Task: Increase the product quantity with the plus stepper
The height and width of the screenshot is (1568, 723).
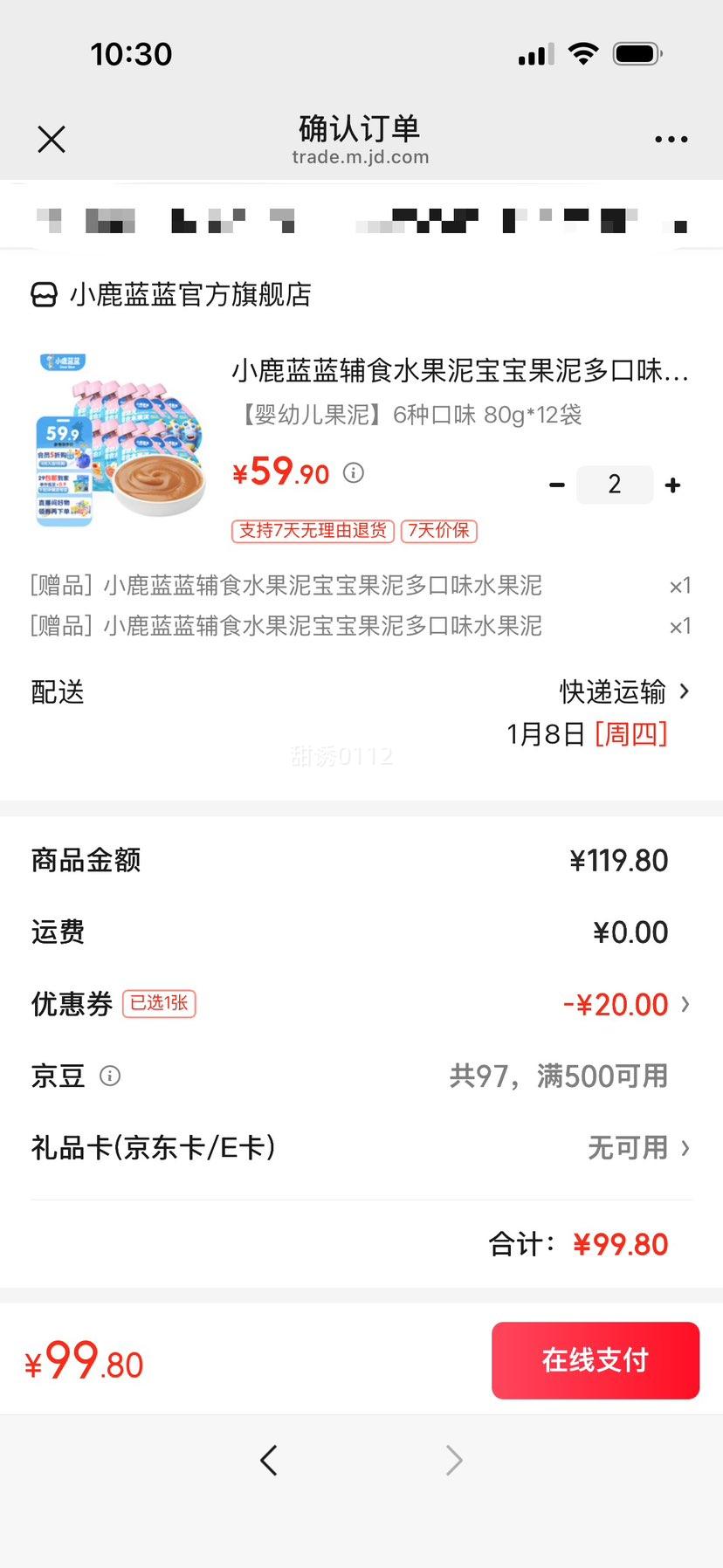Action: pos(672,484)
